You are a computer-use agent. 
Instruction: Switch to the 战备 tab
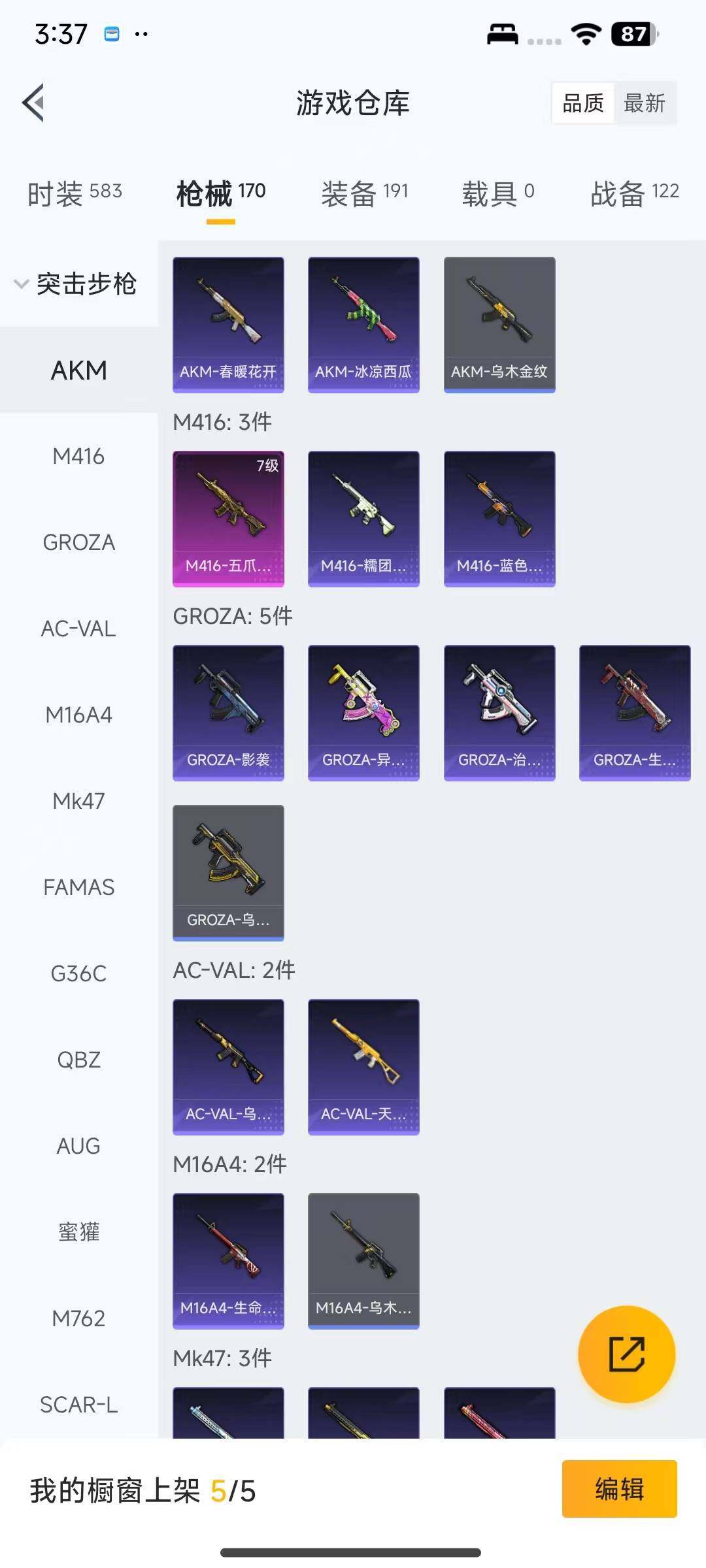pyautogui.click(x=634, y=193)
